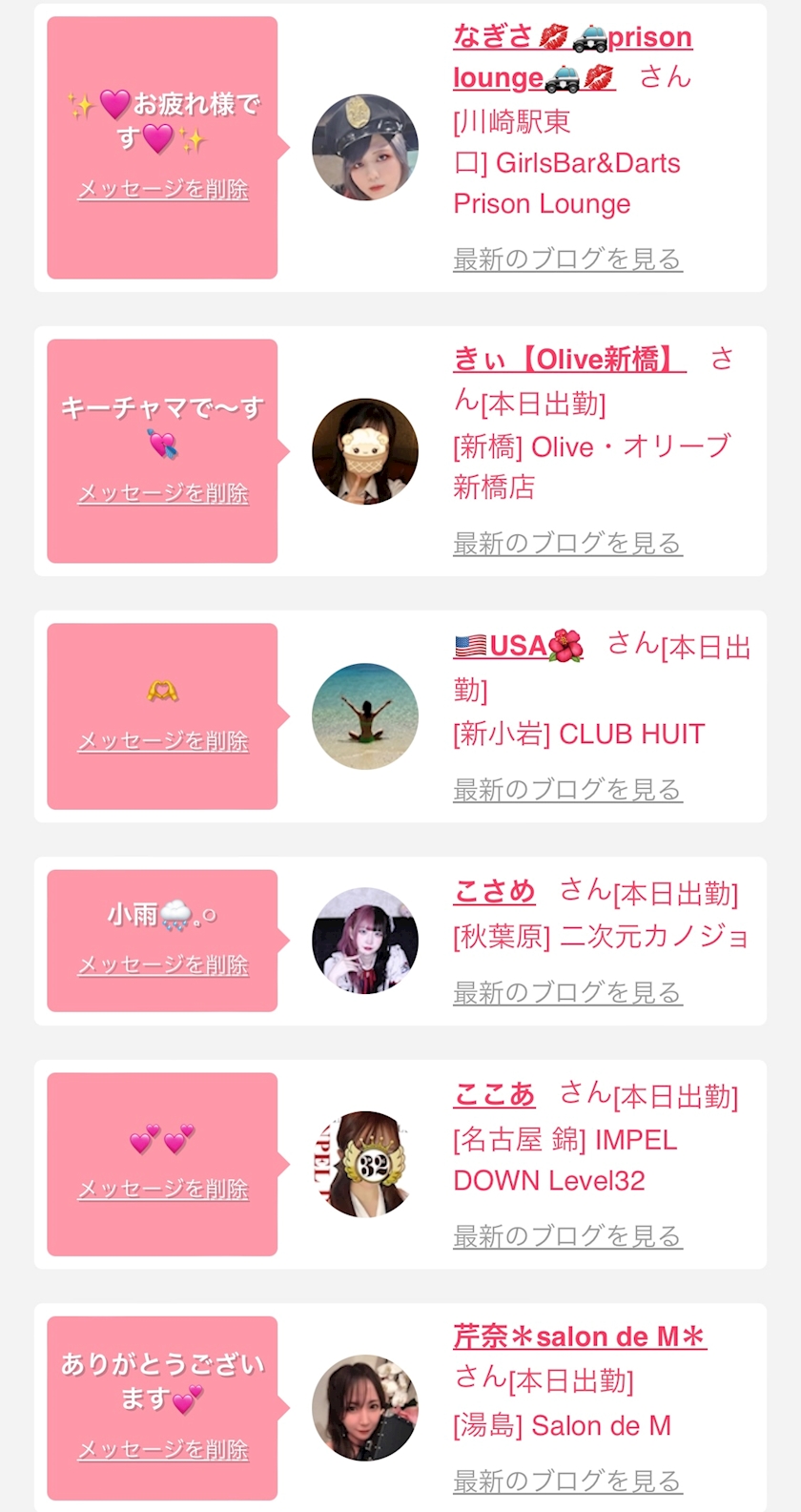Viewport: 801px width, 1512px height.
Task: Open the USA profile name link
Action: coord(518,646)
